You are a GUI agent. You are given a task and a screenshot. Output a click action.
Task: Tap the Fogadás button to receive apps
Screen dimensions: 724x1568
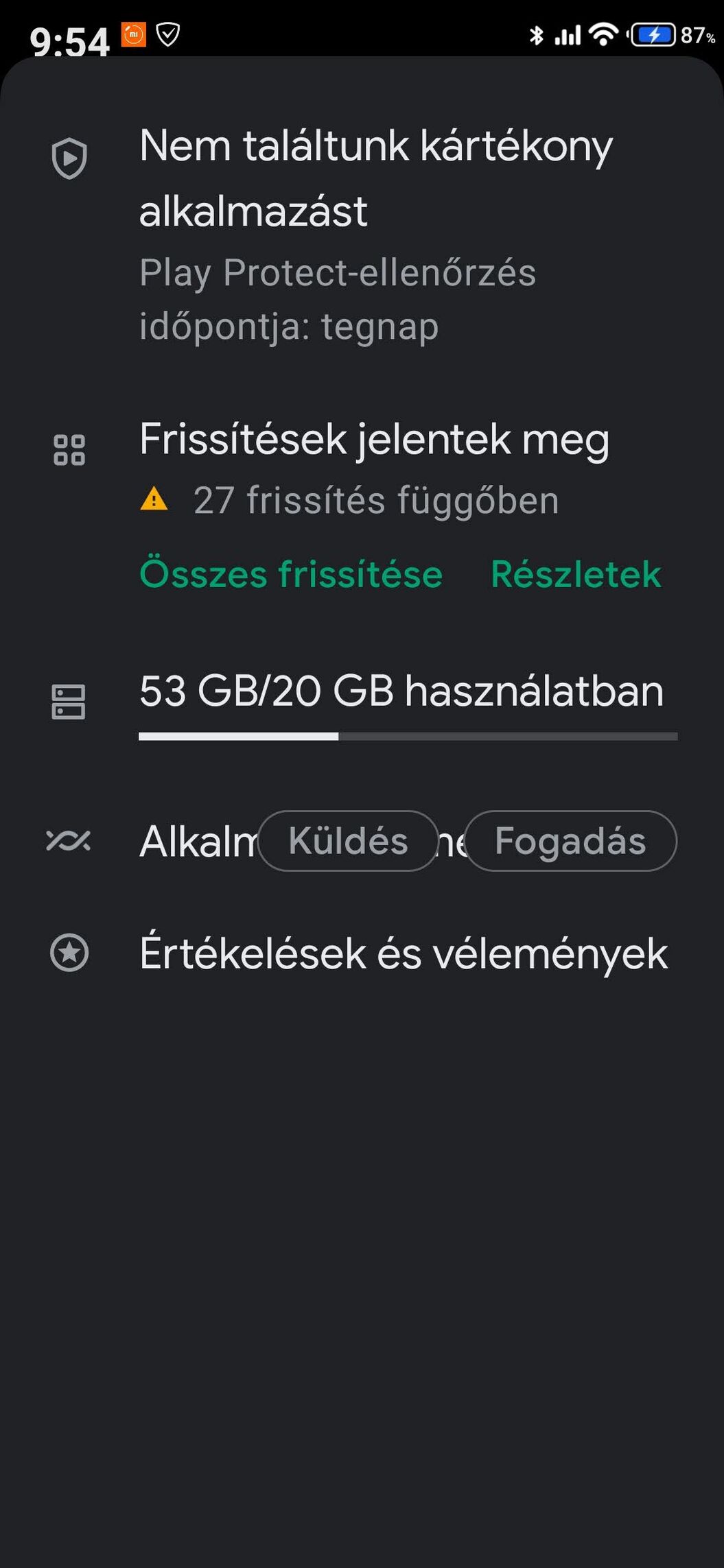point(570,841)
